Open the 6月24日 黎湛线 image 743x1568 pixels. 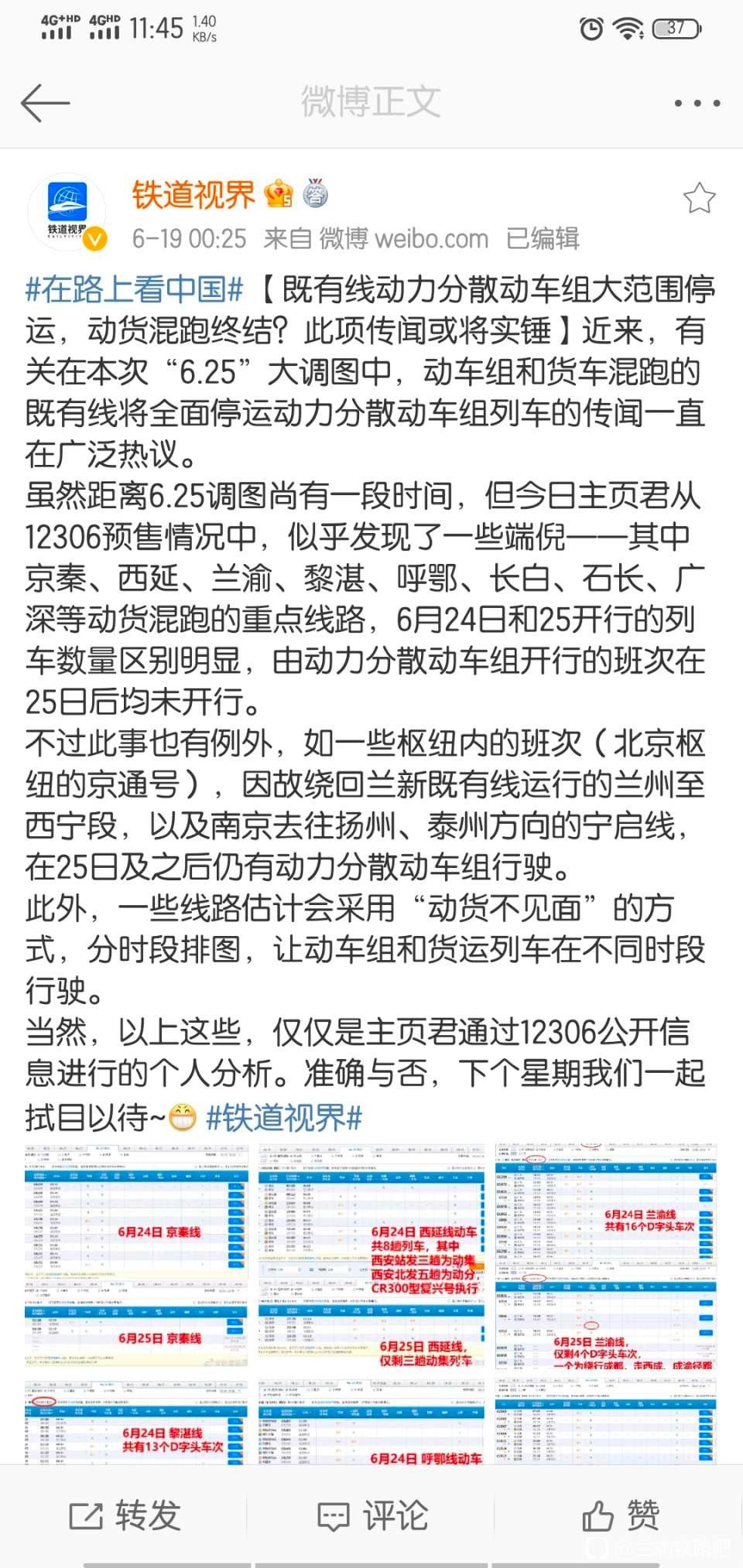[136, 1422]
